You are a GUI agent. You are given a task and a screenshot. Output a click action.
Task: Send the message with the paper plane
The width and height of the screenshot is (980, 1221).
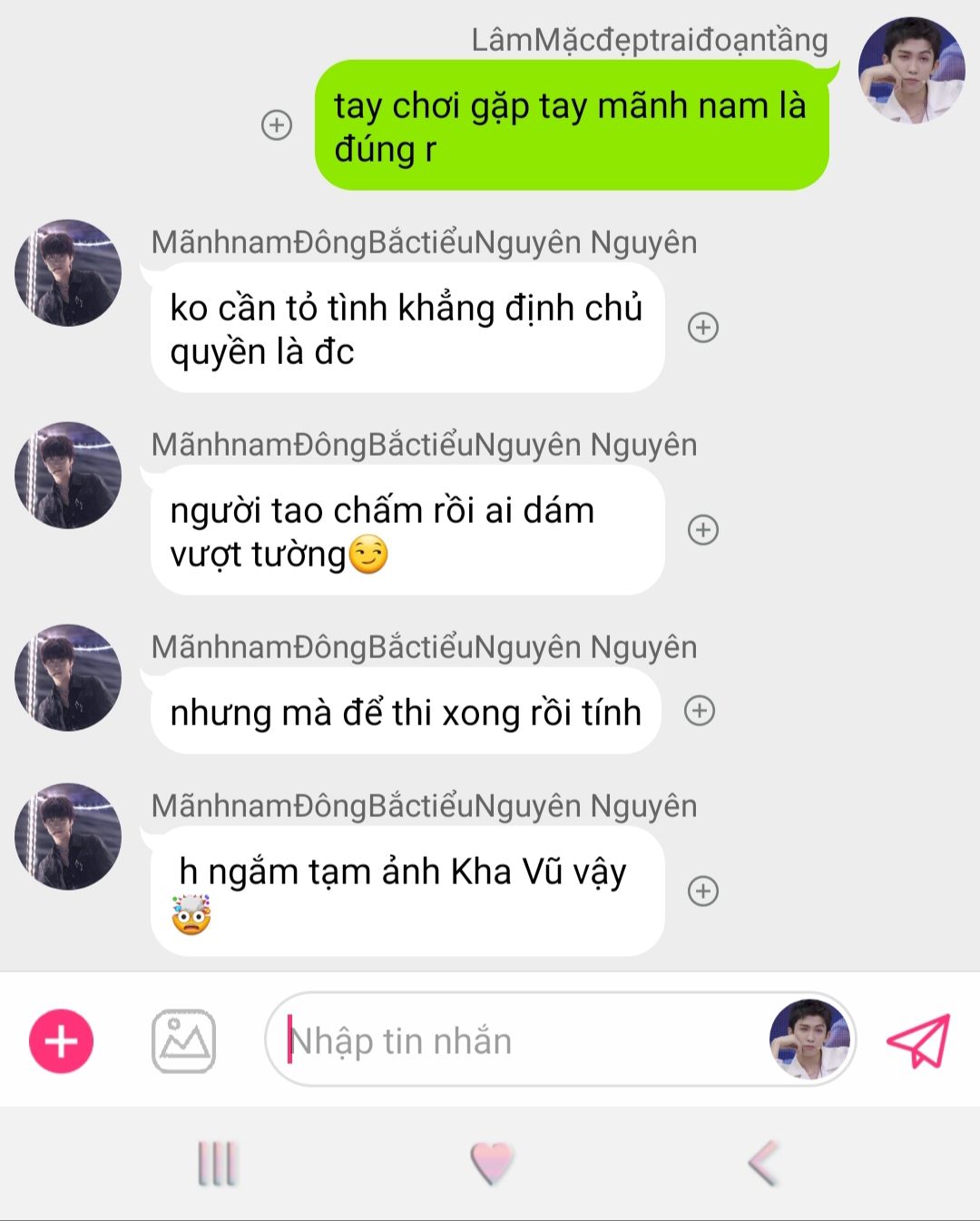click(917, 1040)
